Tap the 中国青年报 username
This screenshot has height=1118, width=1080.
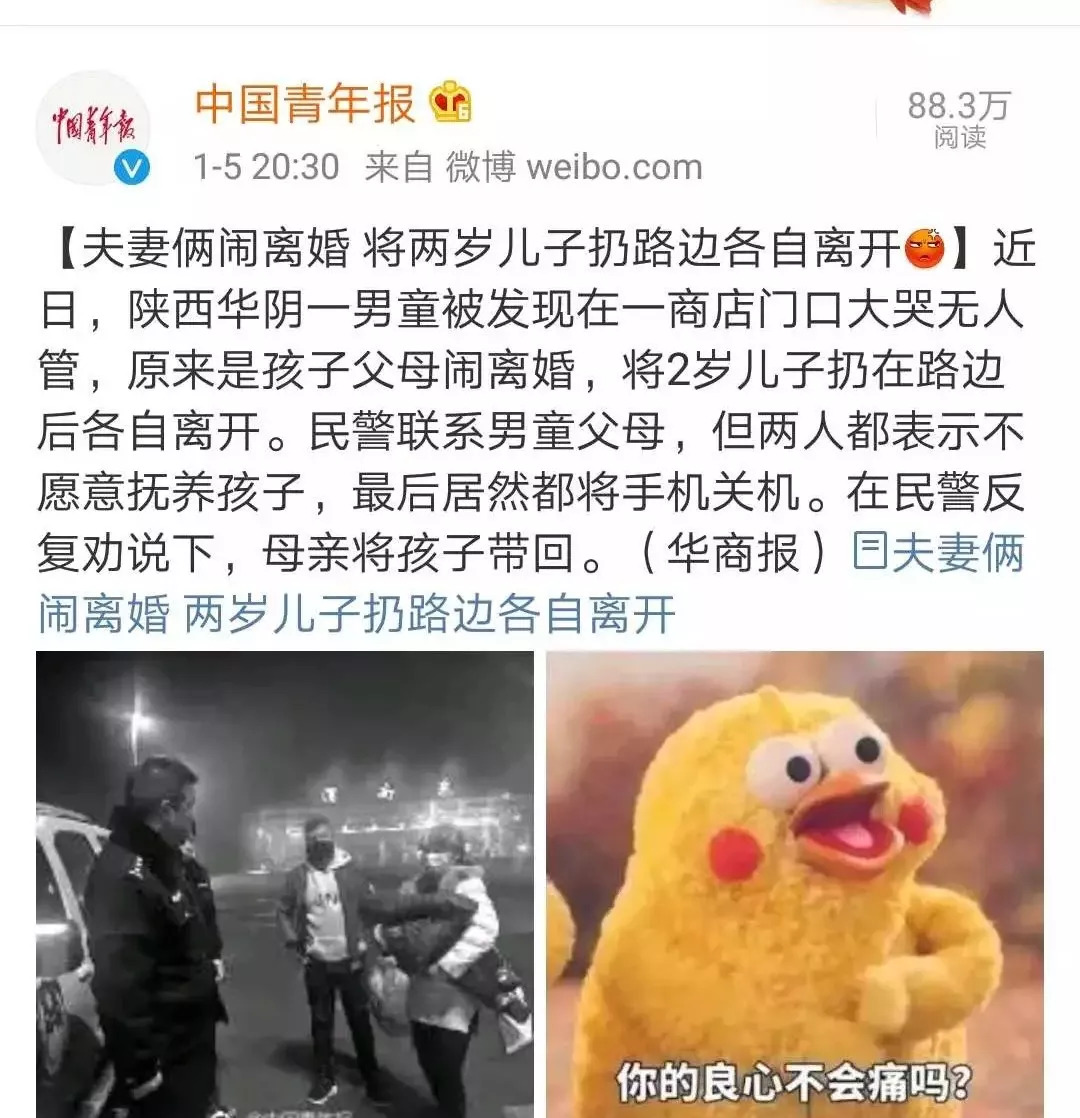click(x=304, y=104)
